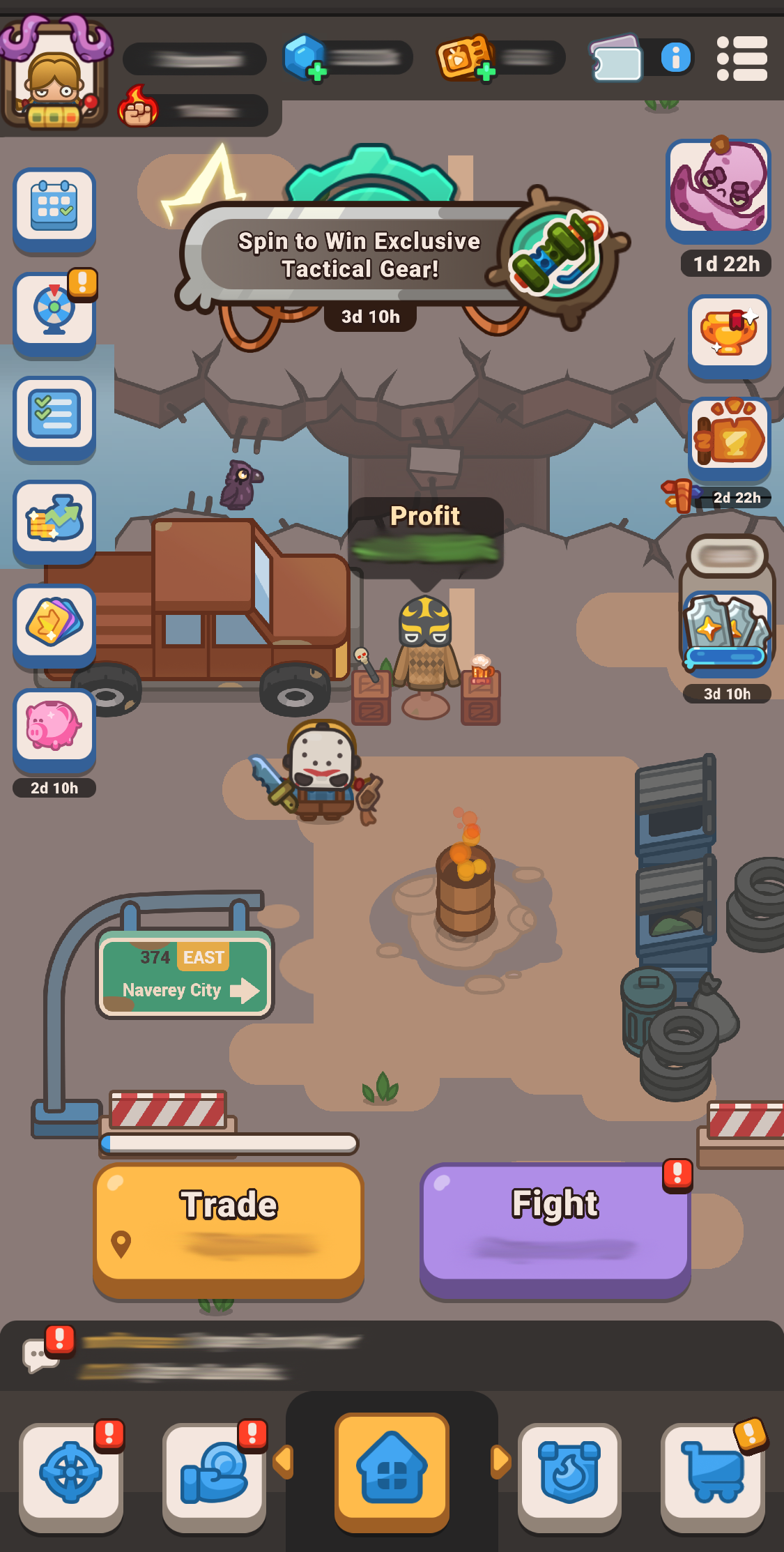Open the coins growth offer icon
Screen dimensions: 784x1552
coord(54,519)
